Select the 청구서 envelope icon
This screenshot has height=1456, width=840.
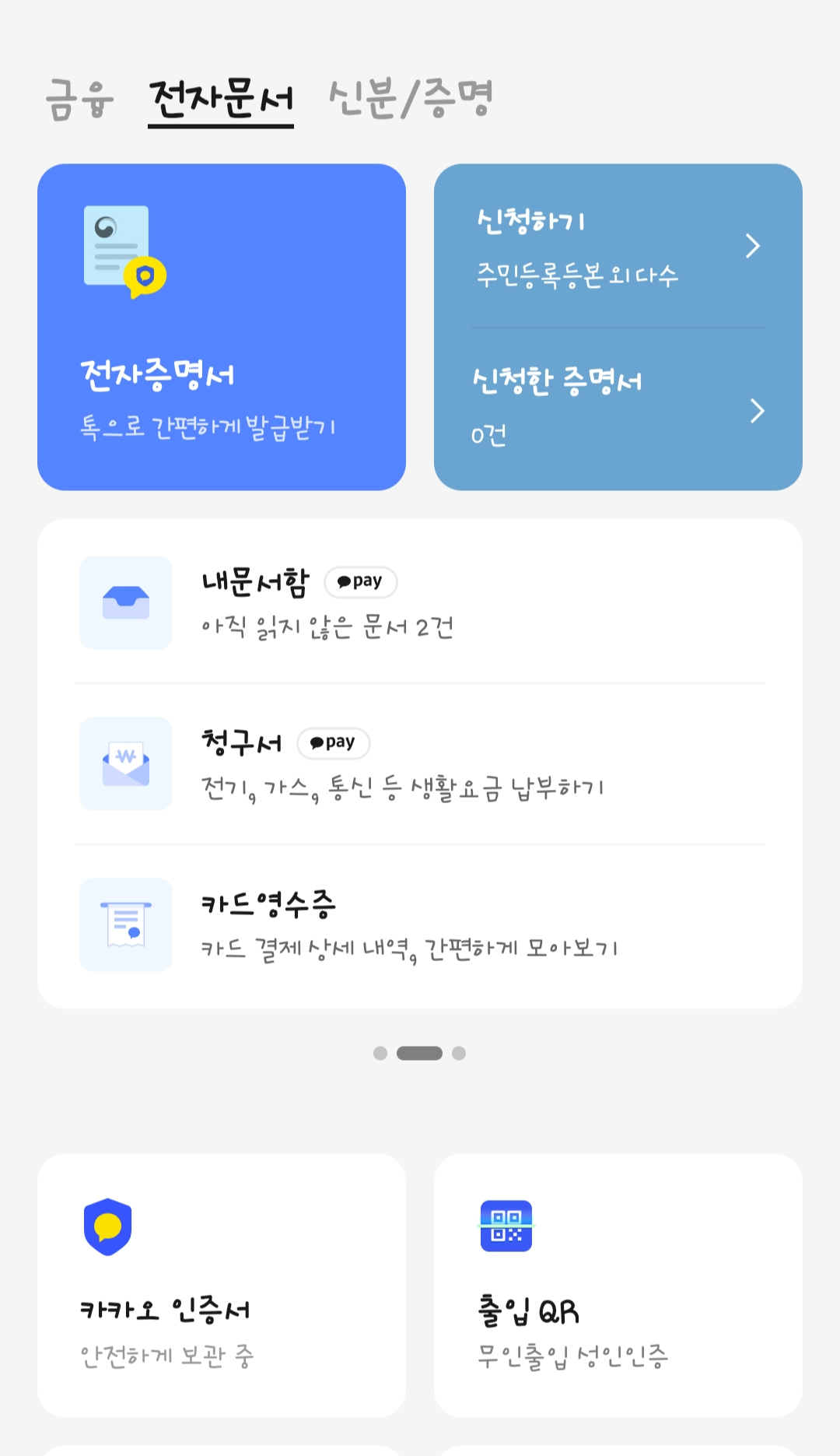[x=125, y=765]
